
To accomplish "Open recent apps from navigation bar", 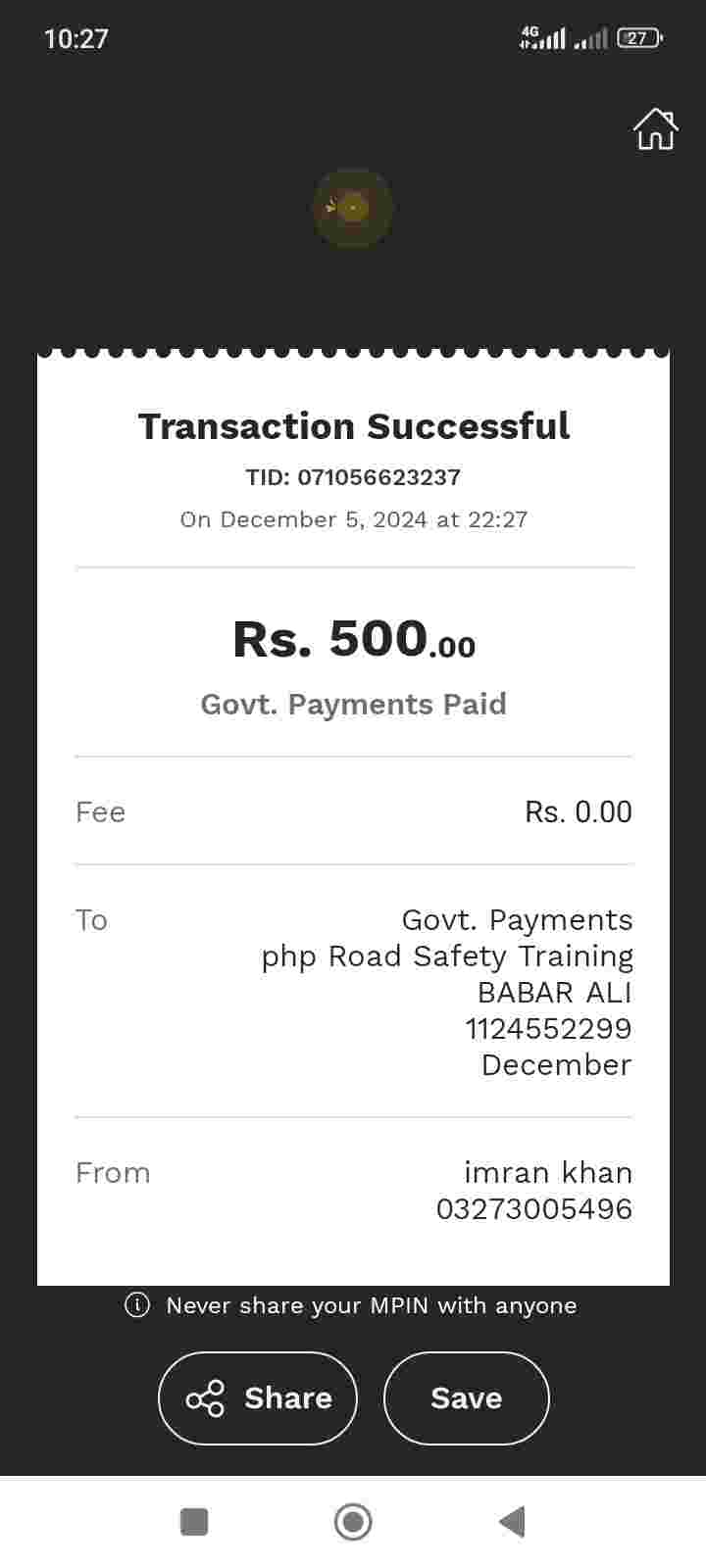I will (x=194, y=1522).
